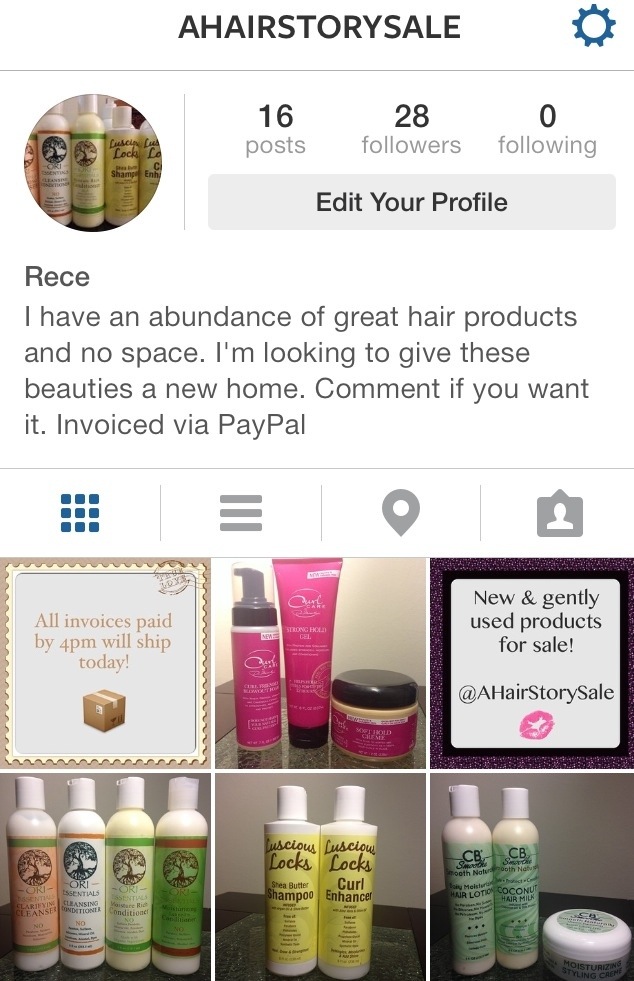Viewport: 634px width, 981px height.
Task: Open the 28 followers list
Action: pos(411,130)
